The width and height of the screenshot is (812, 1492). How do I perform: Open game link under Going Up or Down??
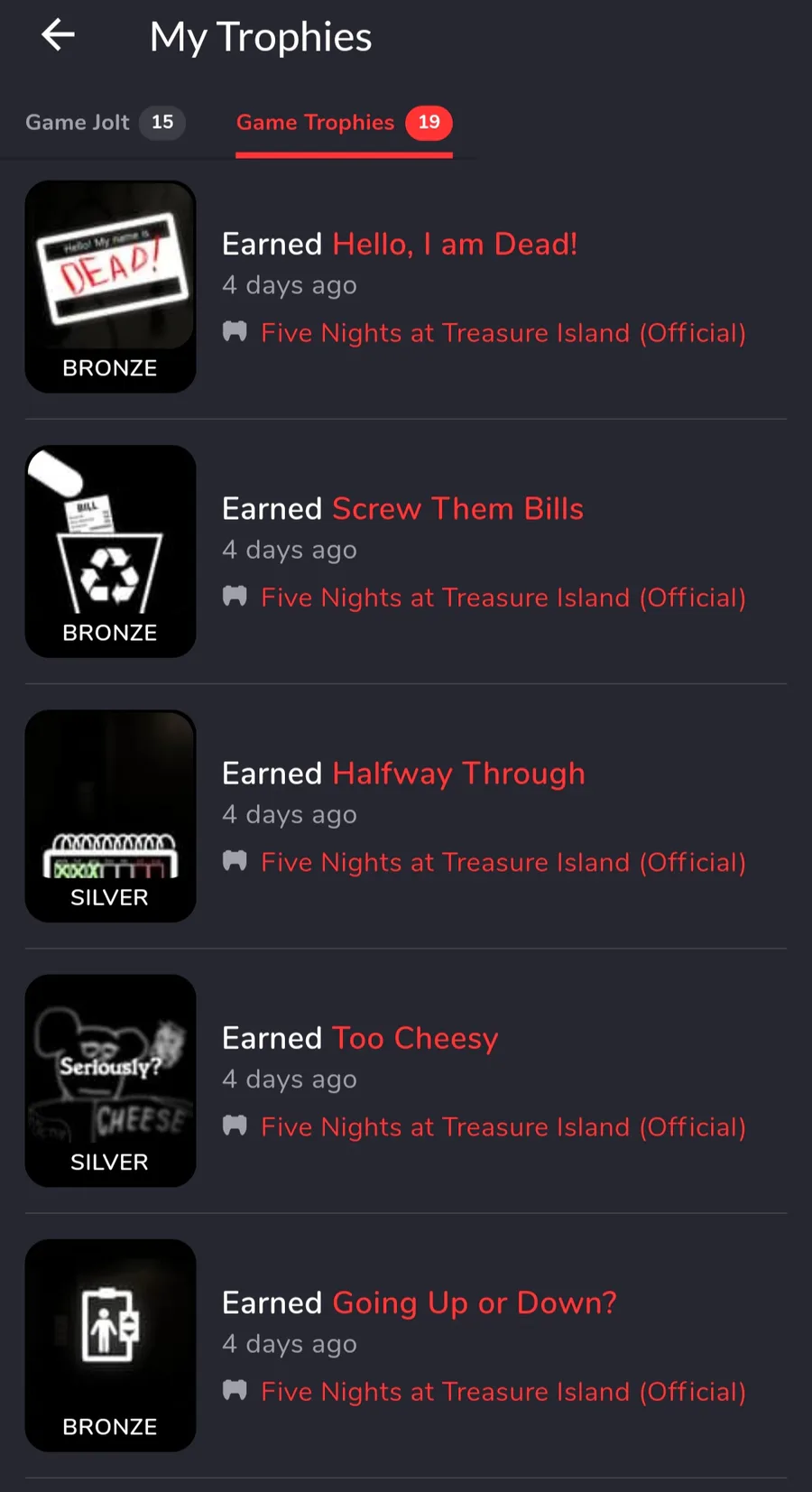pos(503,1392)
